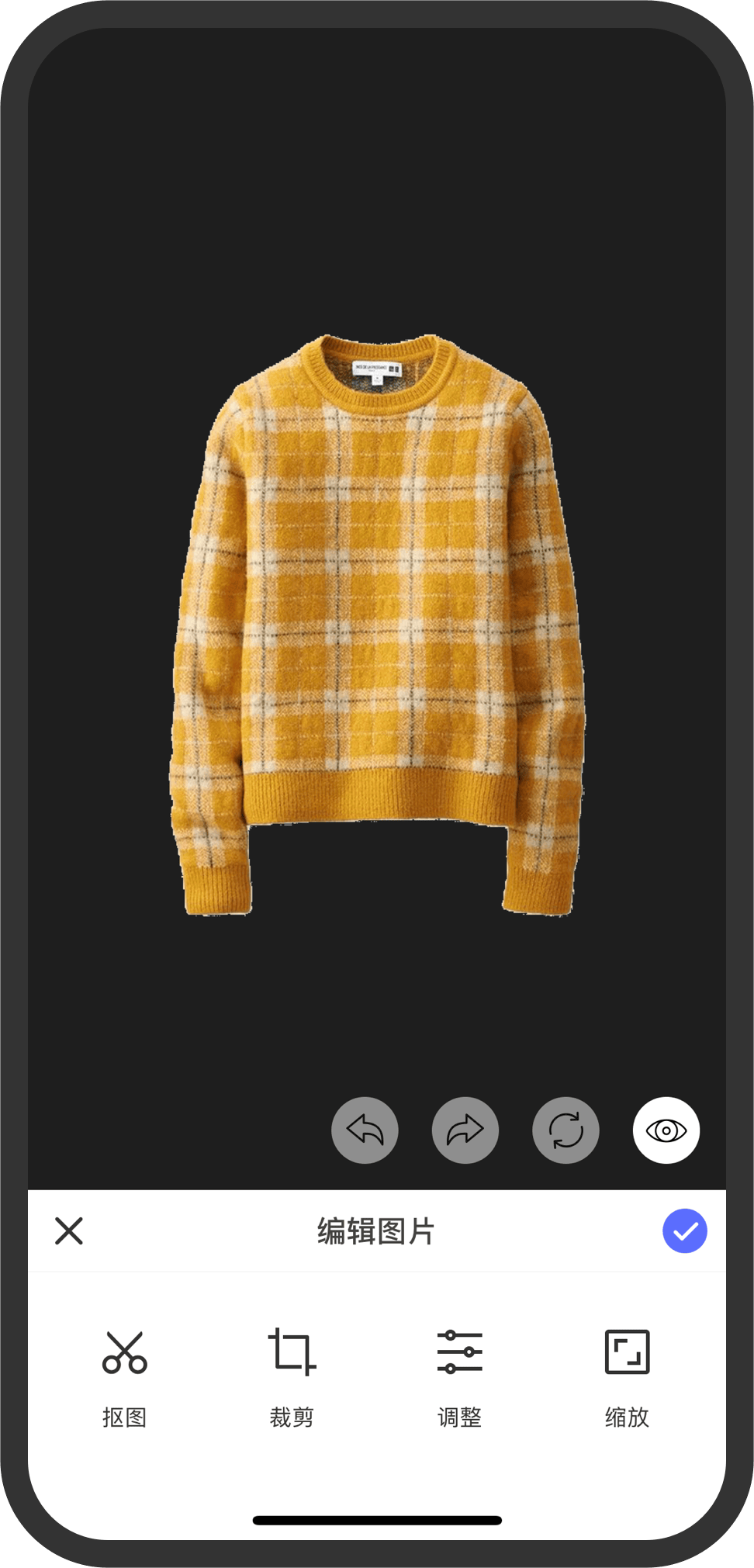Undo the last edit
Image resolution: width=754 pixels, height=1568 pixels.
pyautogui.click(x=365, y=1130)
